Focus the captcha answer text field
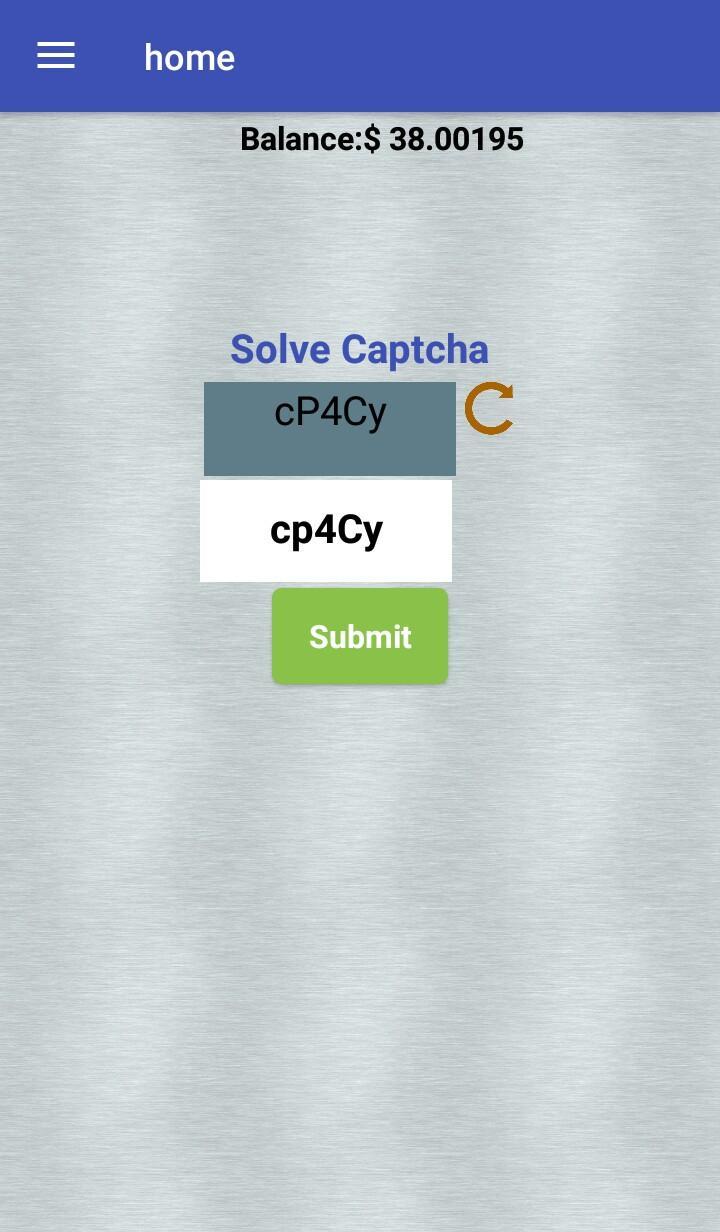Image resolution: width=720 pixels, height=1232 pixels. pos(326,531)
